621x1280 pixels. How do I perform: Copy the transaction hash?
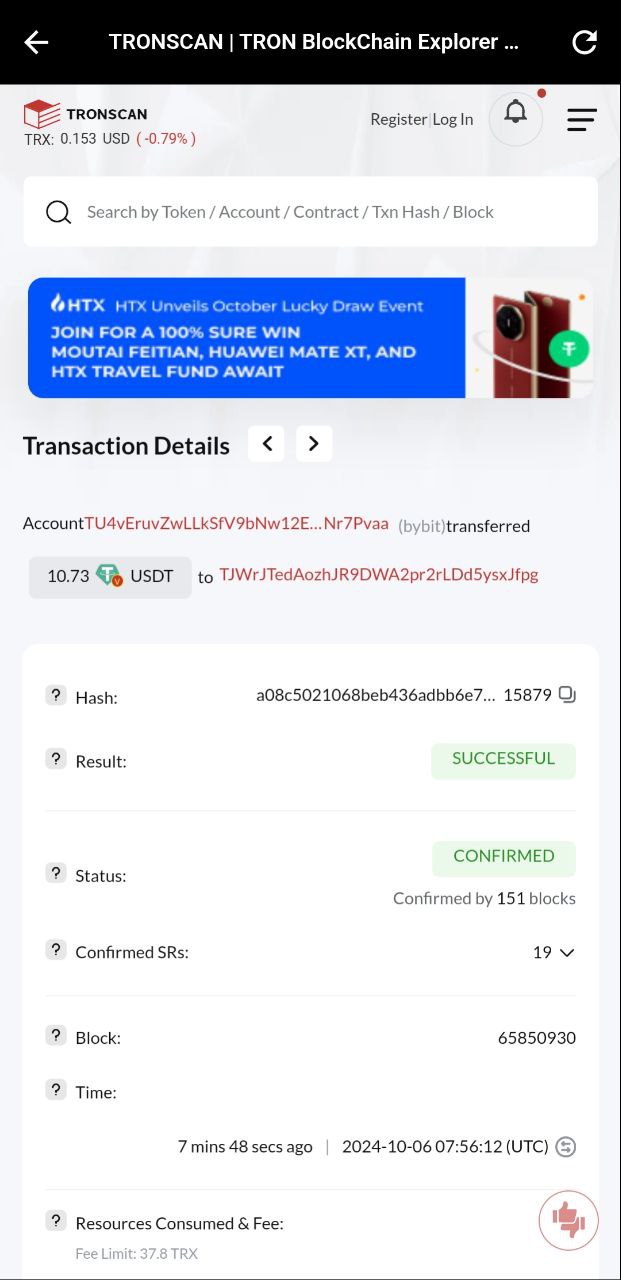[567, 694]
